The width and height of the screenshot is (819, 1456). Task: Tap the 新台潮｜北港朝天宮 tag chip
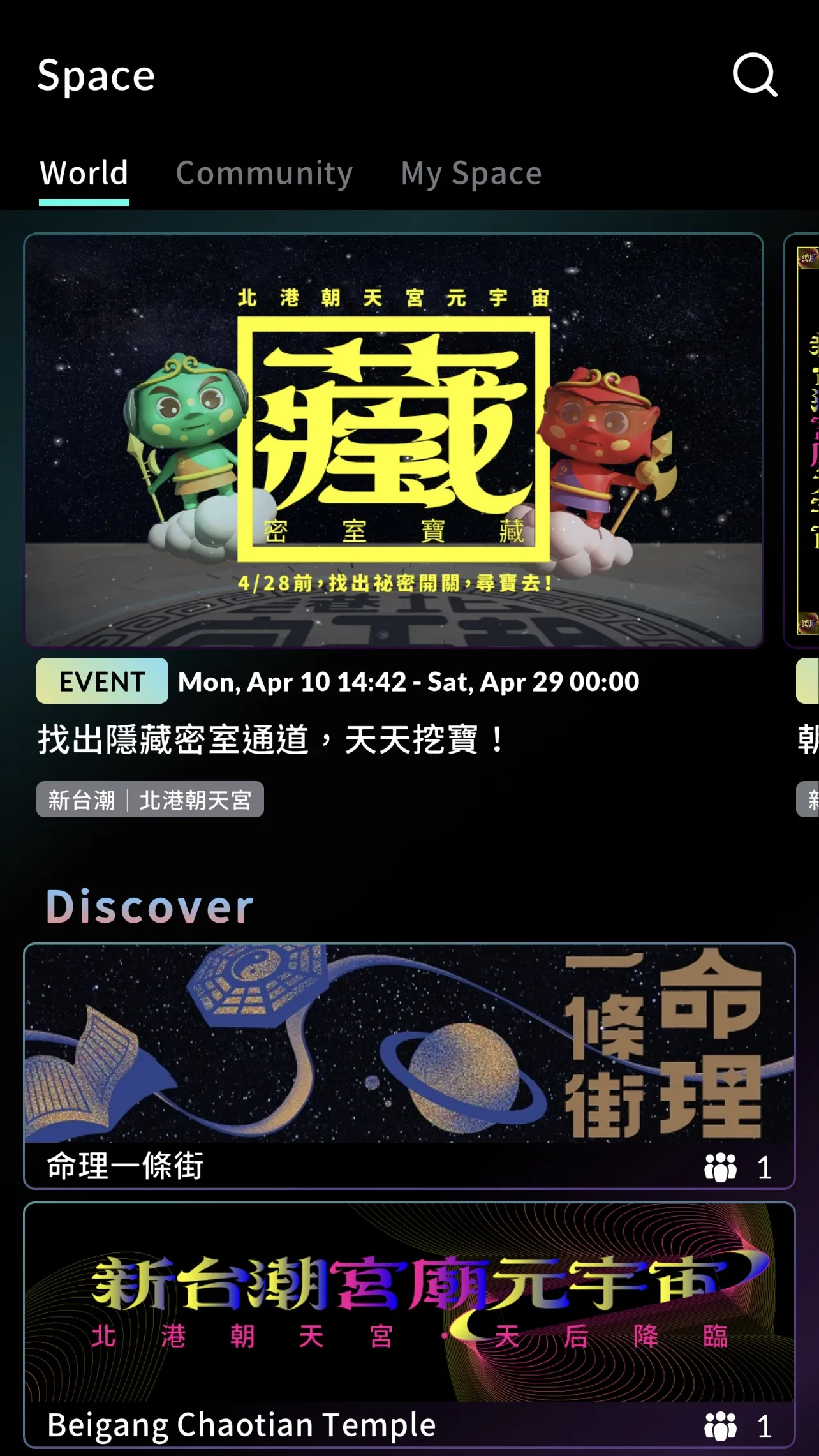click(x=150, y=799)
